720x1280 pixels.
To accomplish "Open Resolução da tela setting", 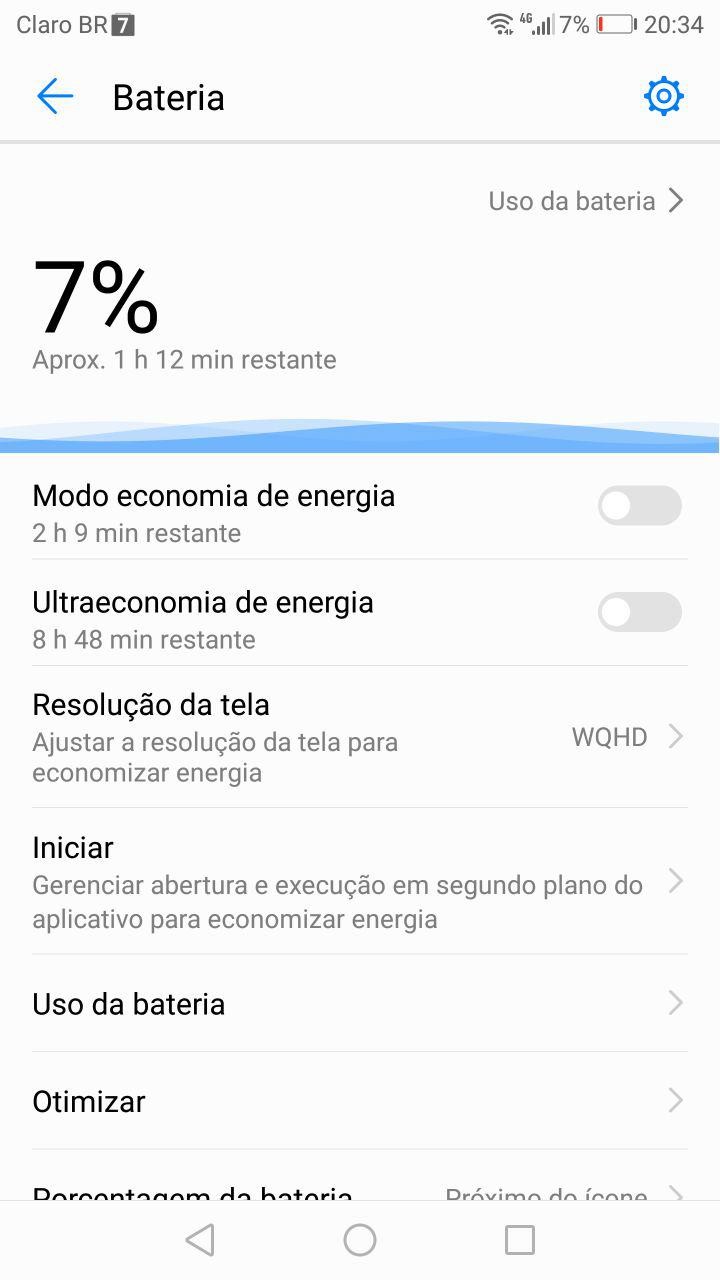I will 358,737.
